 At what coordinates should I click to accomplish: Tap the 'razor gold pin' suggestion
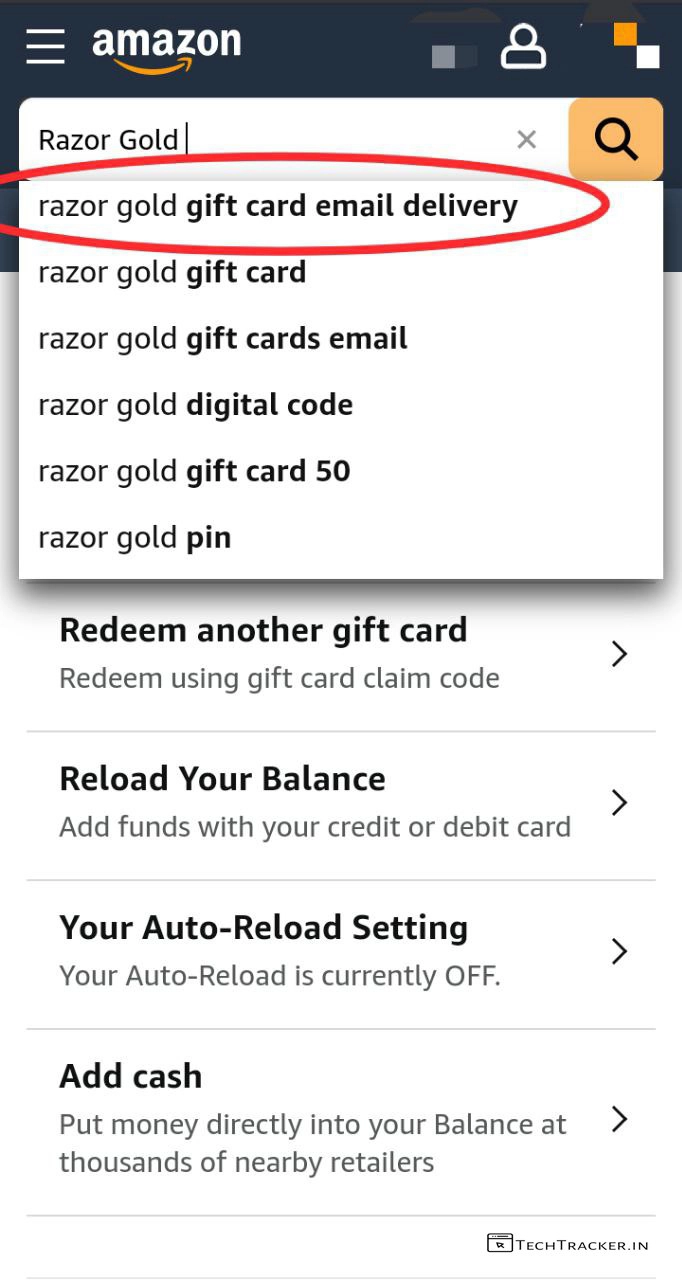click(135, 538)
